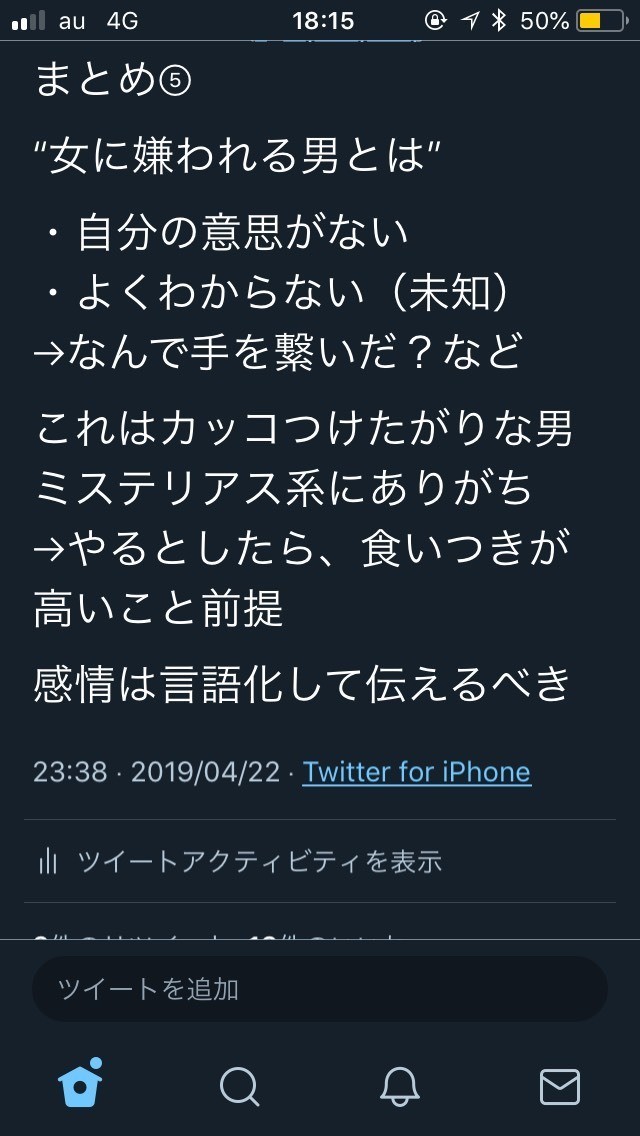640x1136 pixels.
Task: Tap the ツイートを追加 reply field
Action: pyautogui.click(x=320, y=989)
